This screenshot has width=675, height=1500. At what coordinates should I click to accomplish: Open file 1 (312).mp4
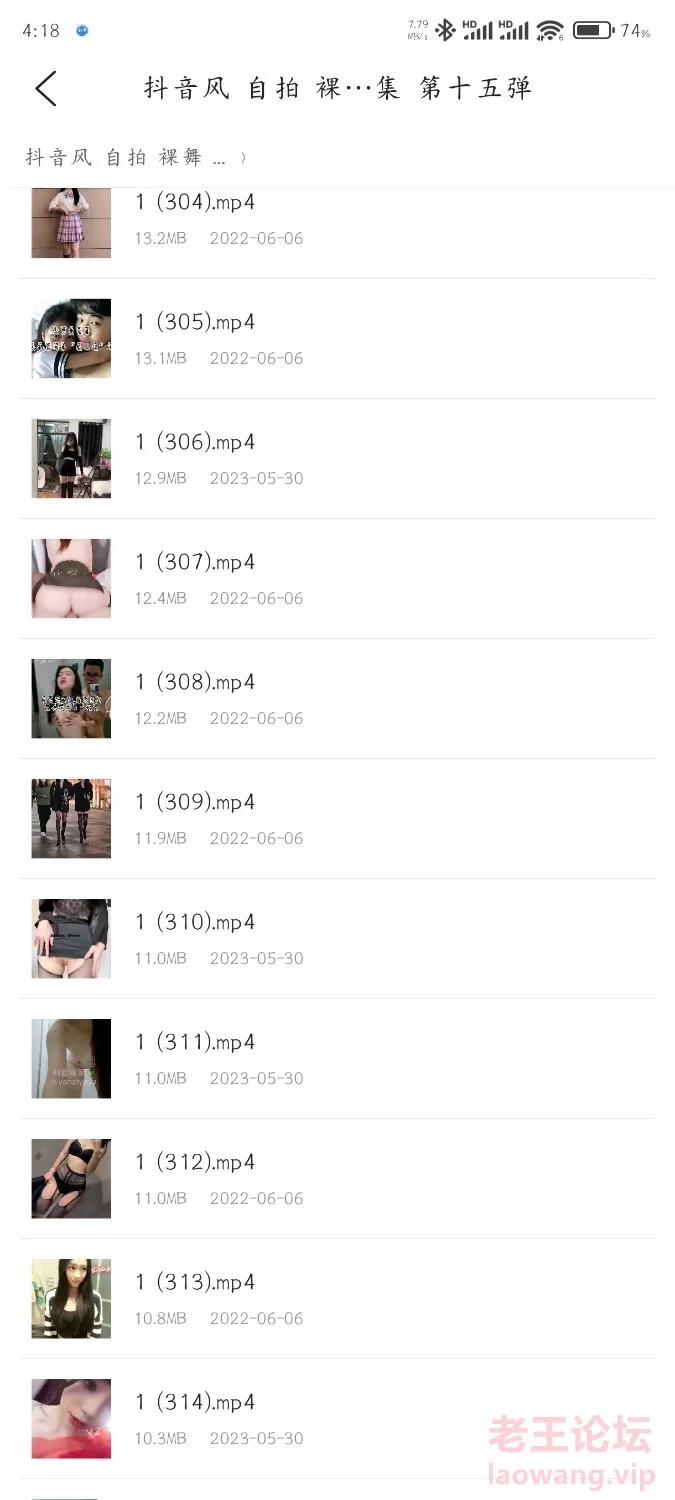(x=338, y=1179)
